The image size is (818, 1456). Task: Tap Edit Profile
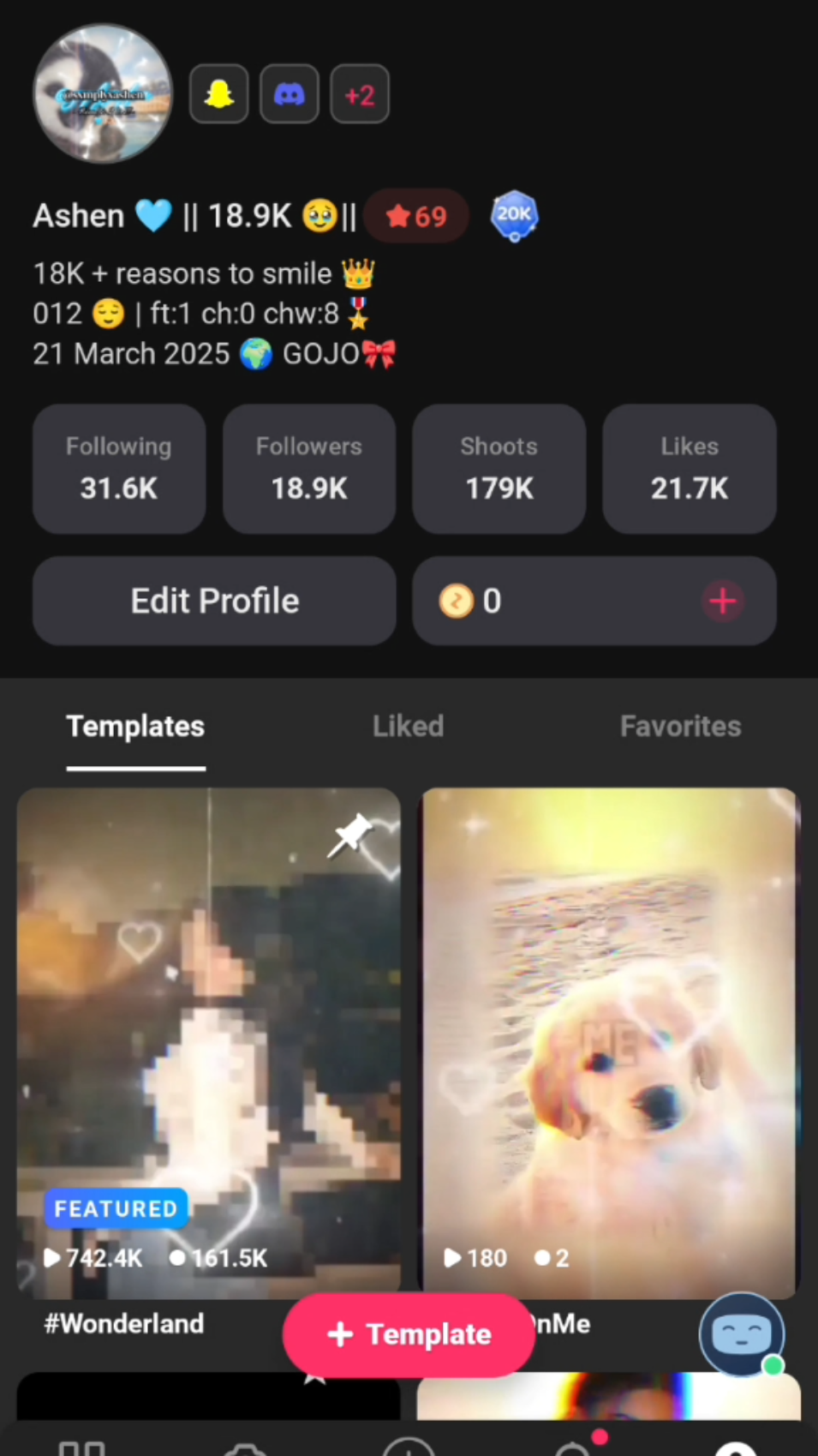click(x=214, y=601)
